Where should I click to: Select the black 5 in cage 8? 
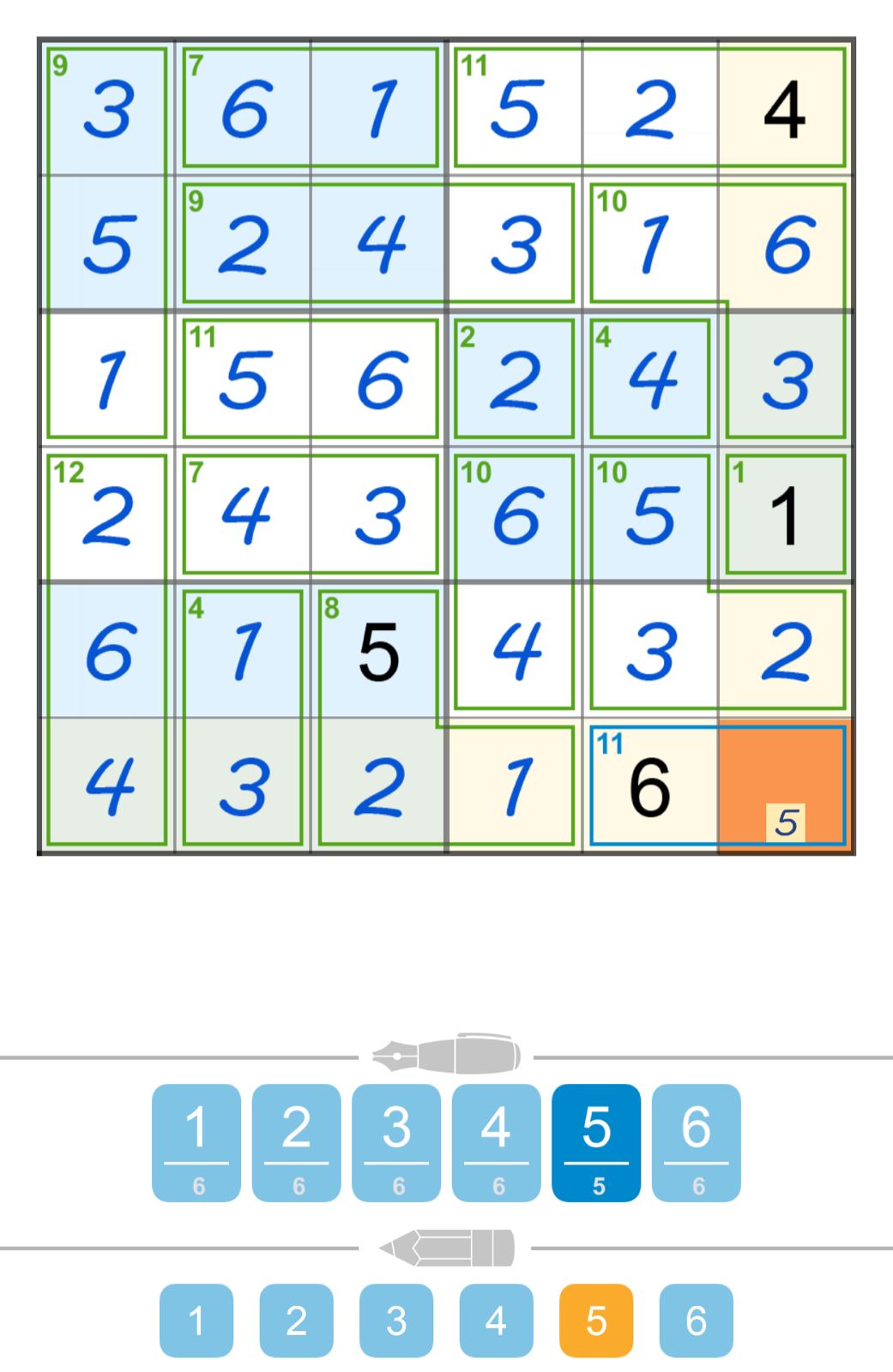point(379,651)
